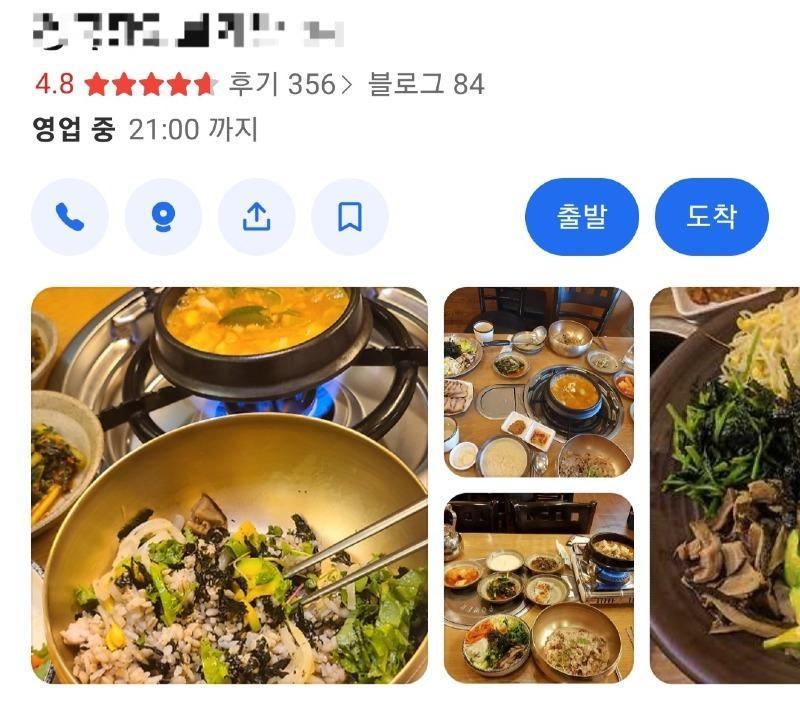The width and height of the screenshot is (800, 717).
Task: Open 블로그 84 blog reviews
Action: [x=426, y=84]
